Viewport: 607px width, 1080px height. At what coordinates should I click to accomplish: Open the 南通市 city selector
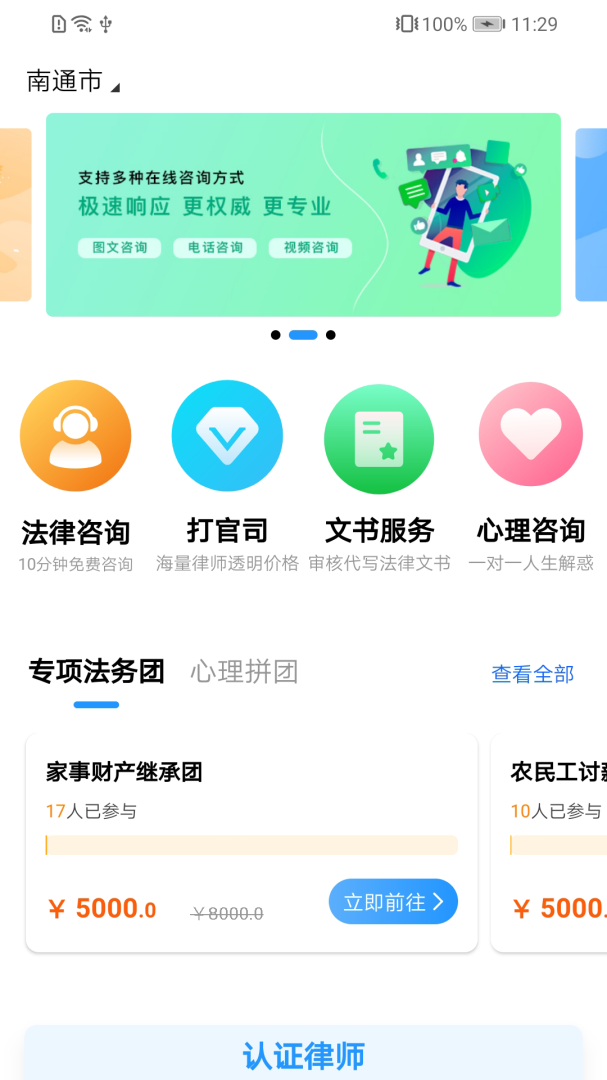click(73, 81)
